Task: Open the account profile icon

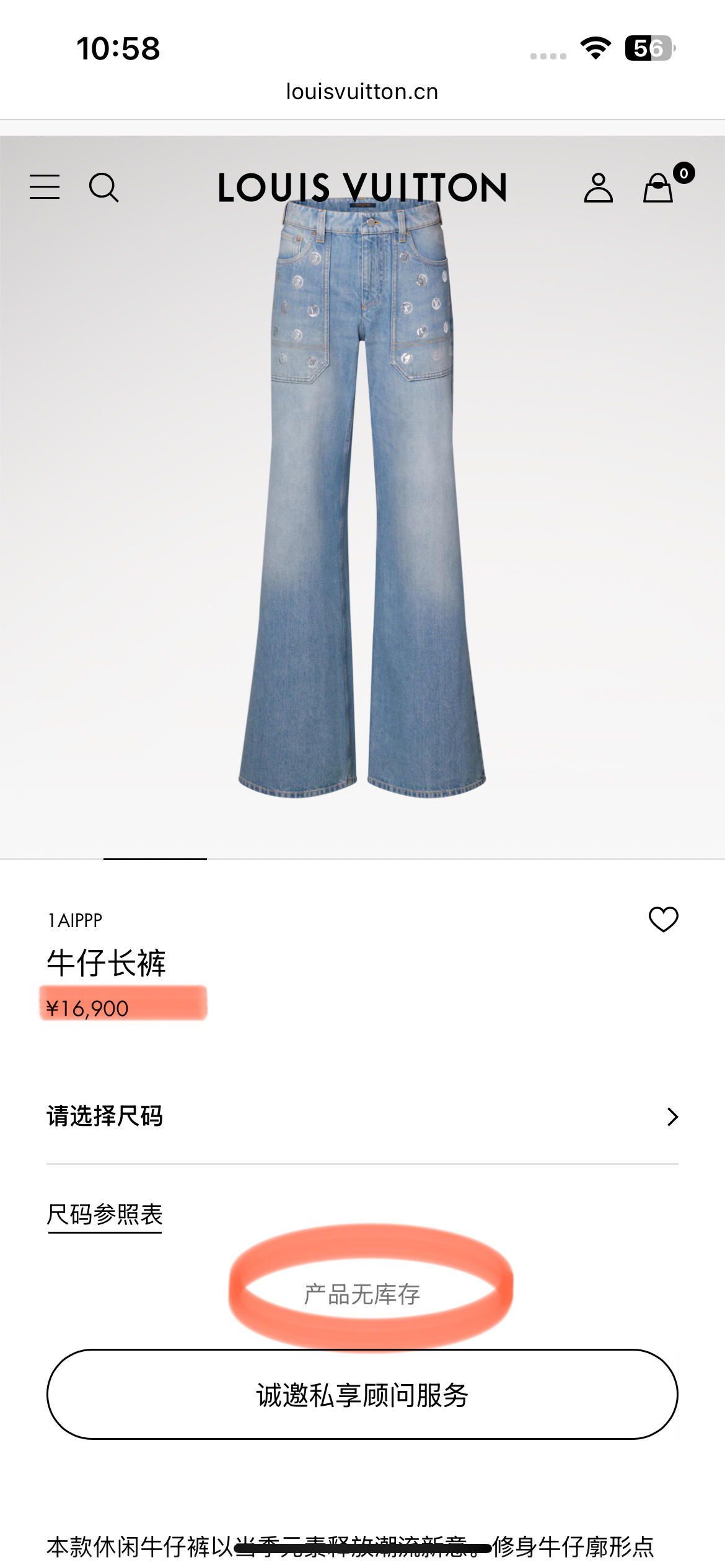Action: (598, 188)
